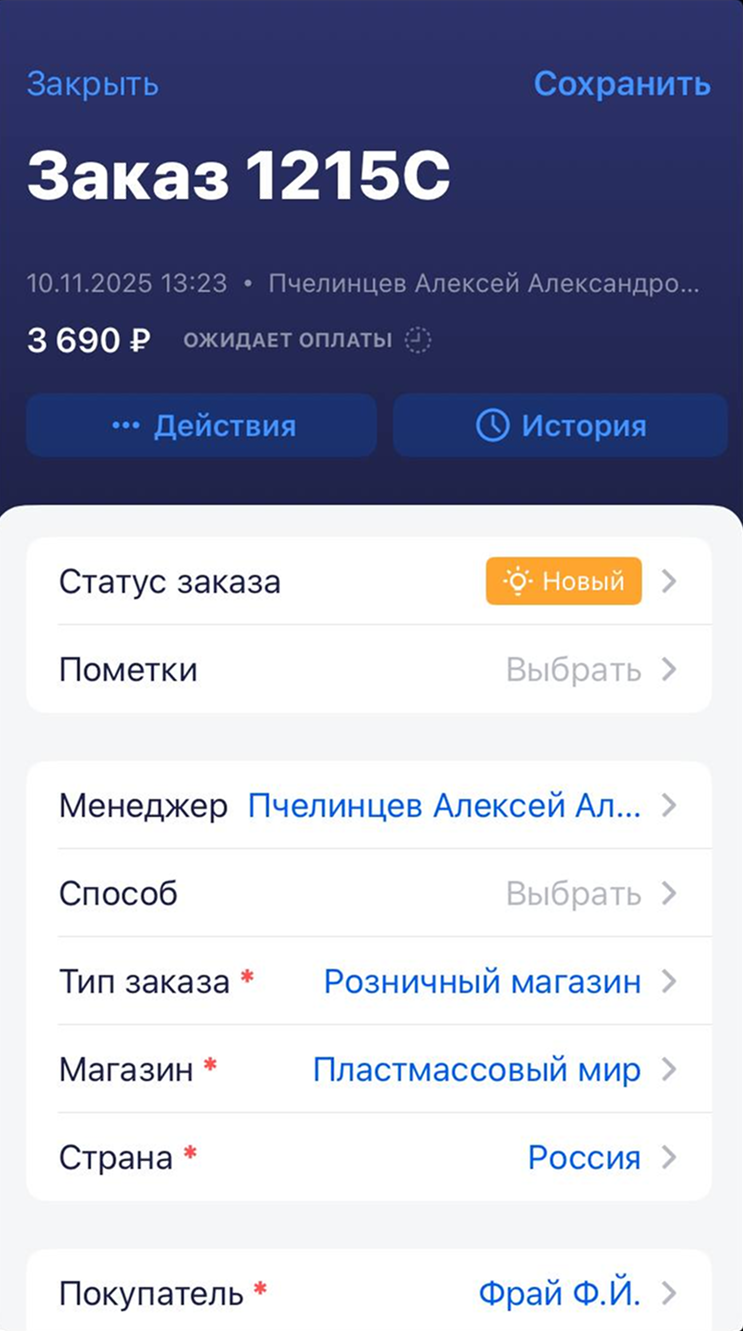View order История

click(560, 426)
